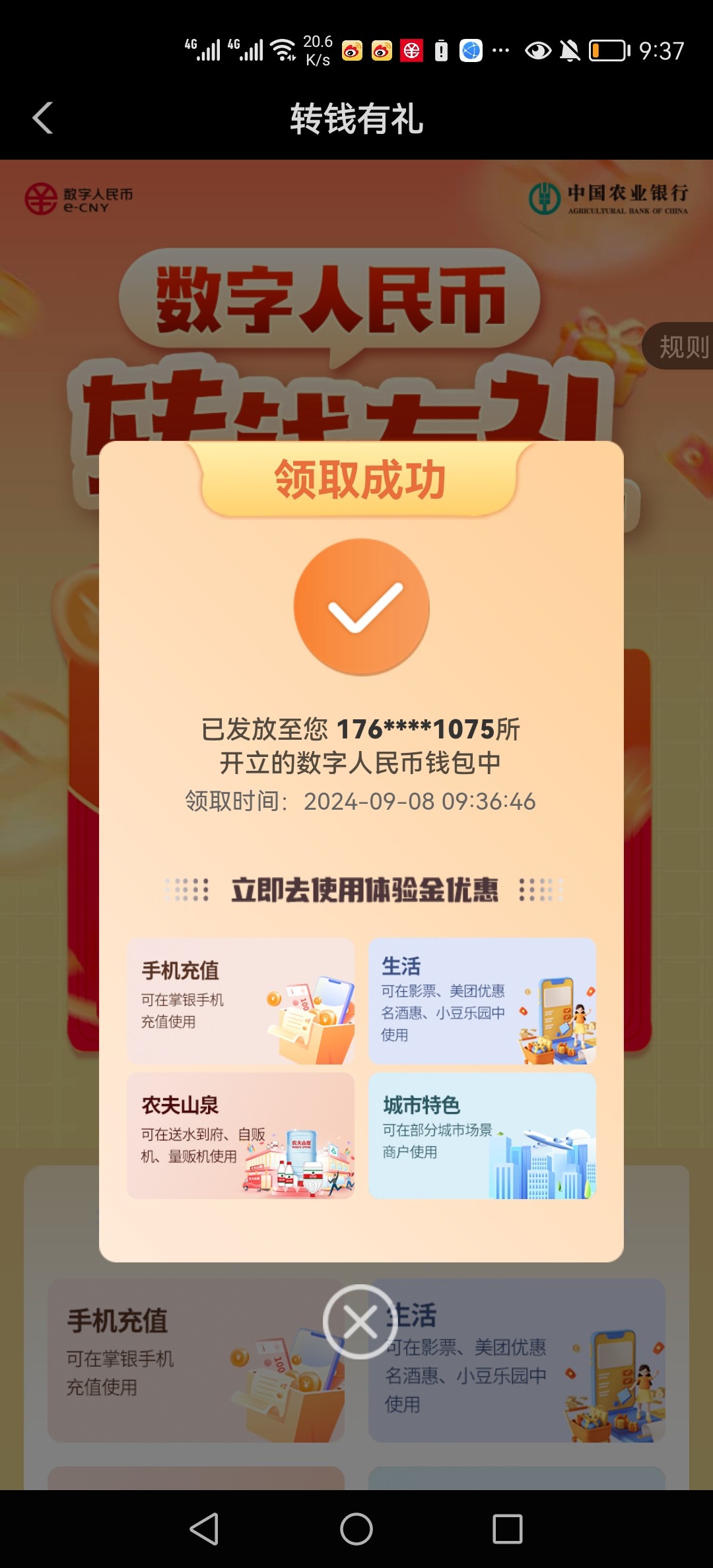Viewport: 713px width, 1568px height.
Task: Open system recent apps
Action: tap(507, 1528)
